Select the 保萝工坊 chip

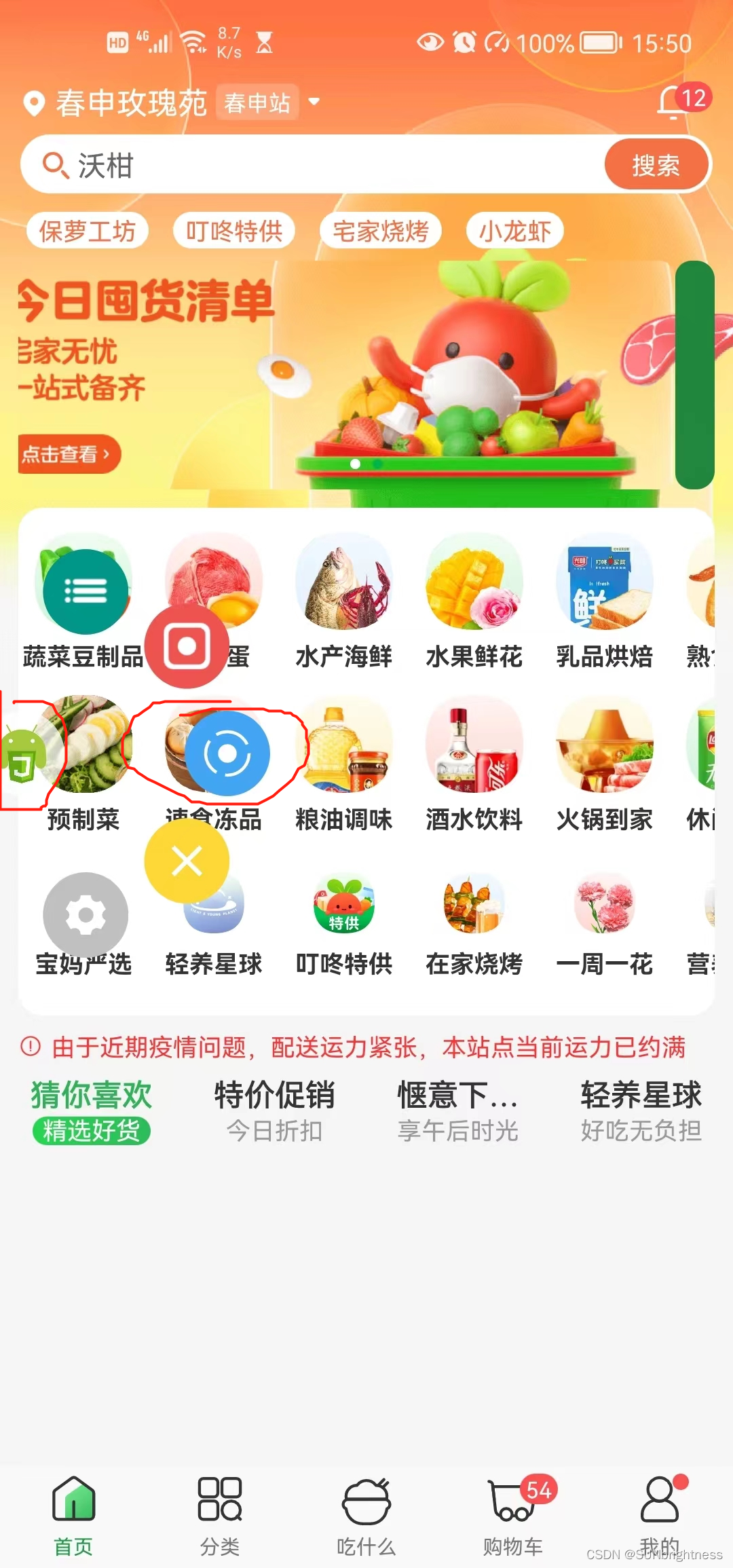point(88,231)
